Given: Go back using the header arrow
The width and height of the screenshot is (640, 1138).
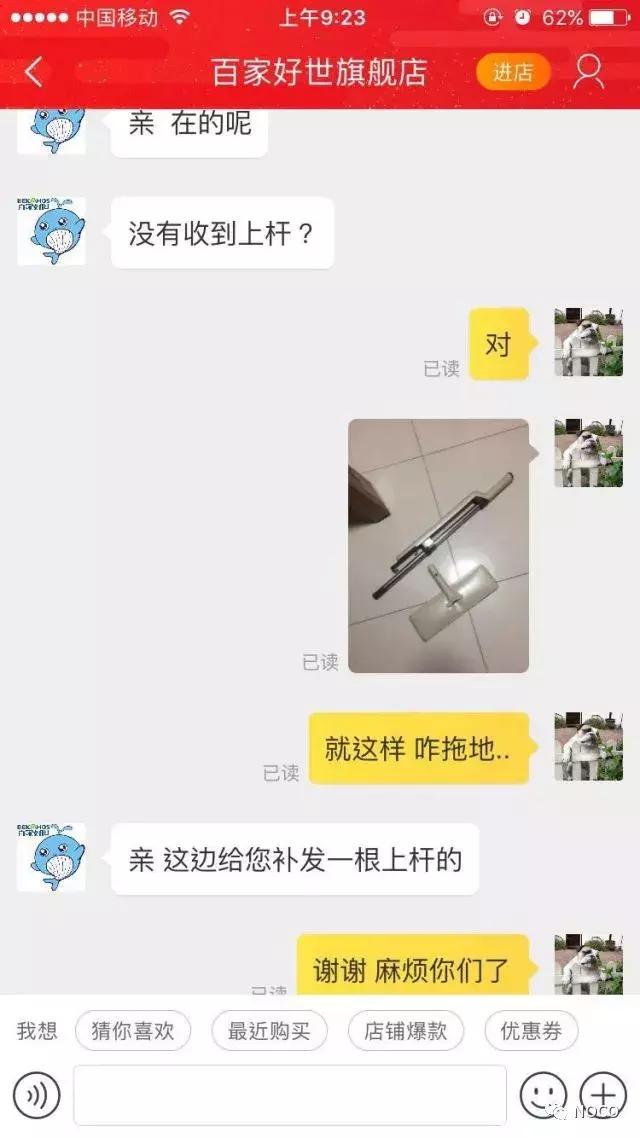Looking at the screenshot, I should (34, 72).
